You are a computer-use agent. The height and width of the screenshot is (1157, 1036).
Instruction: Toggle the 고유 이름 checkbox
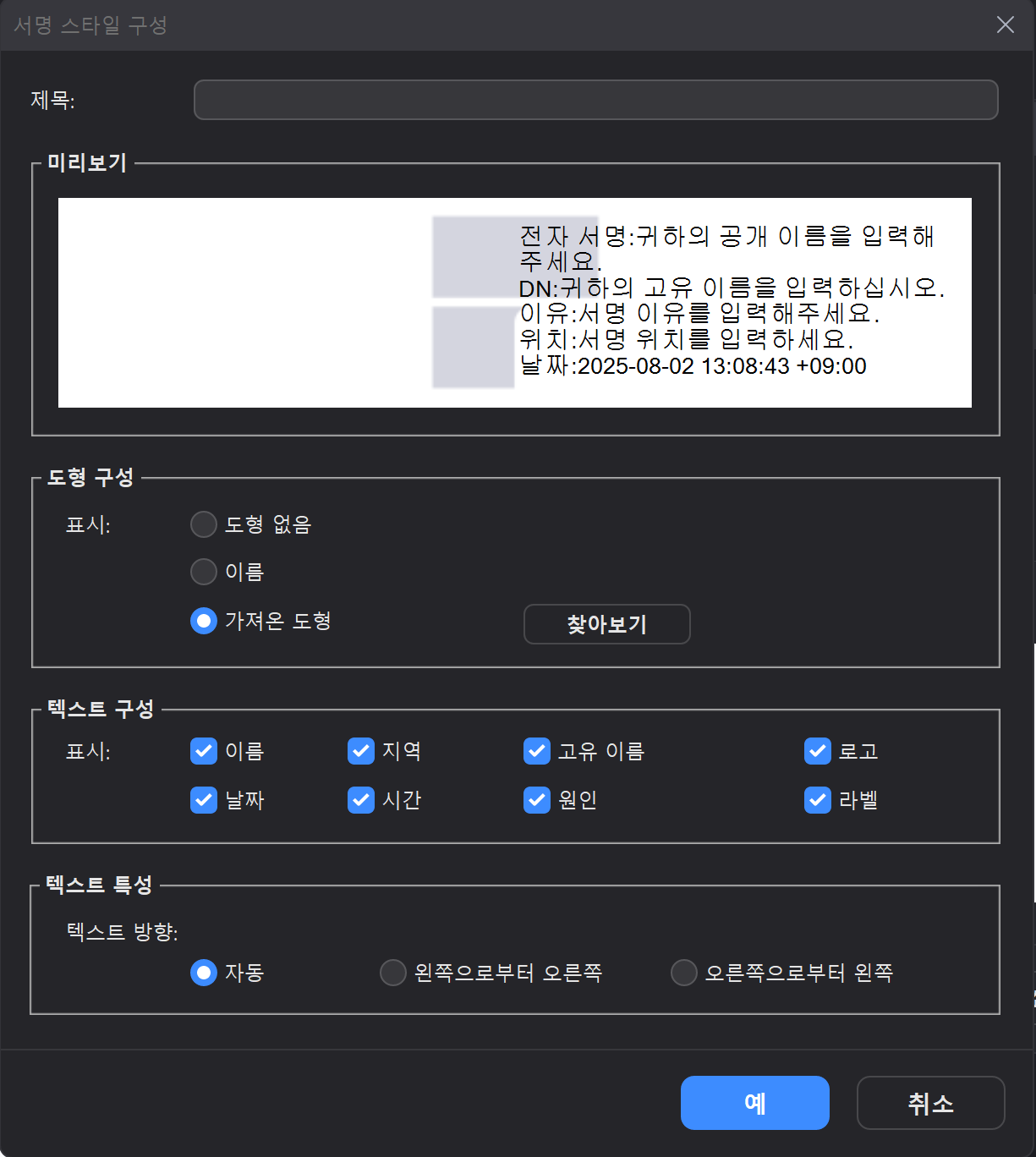[x=537, y=751]
